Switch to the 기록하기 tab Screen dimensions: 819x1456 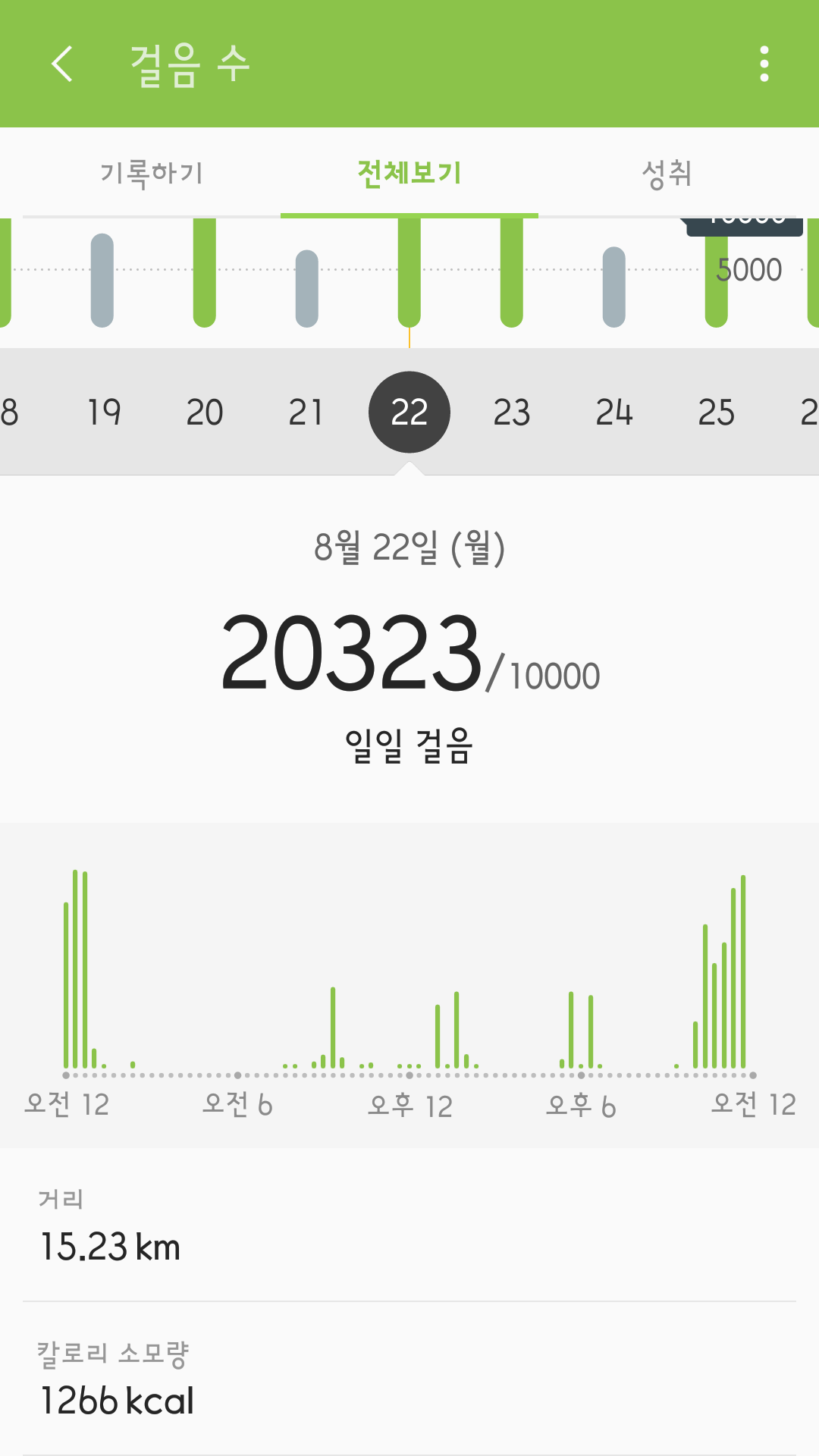point(152,173)
